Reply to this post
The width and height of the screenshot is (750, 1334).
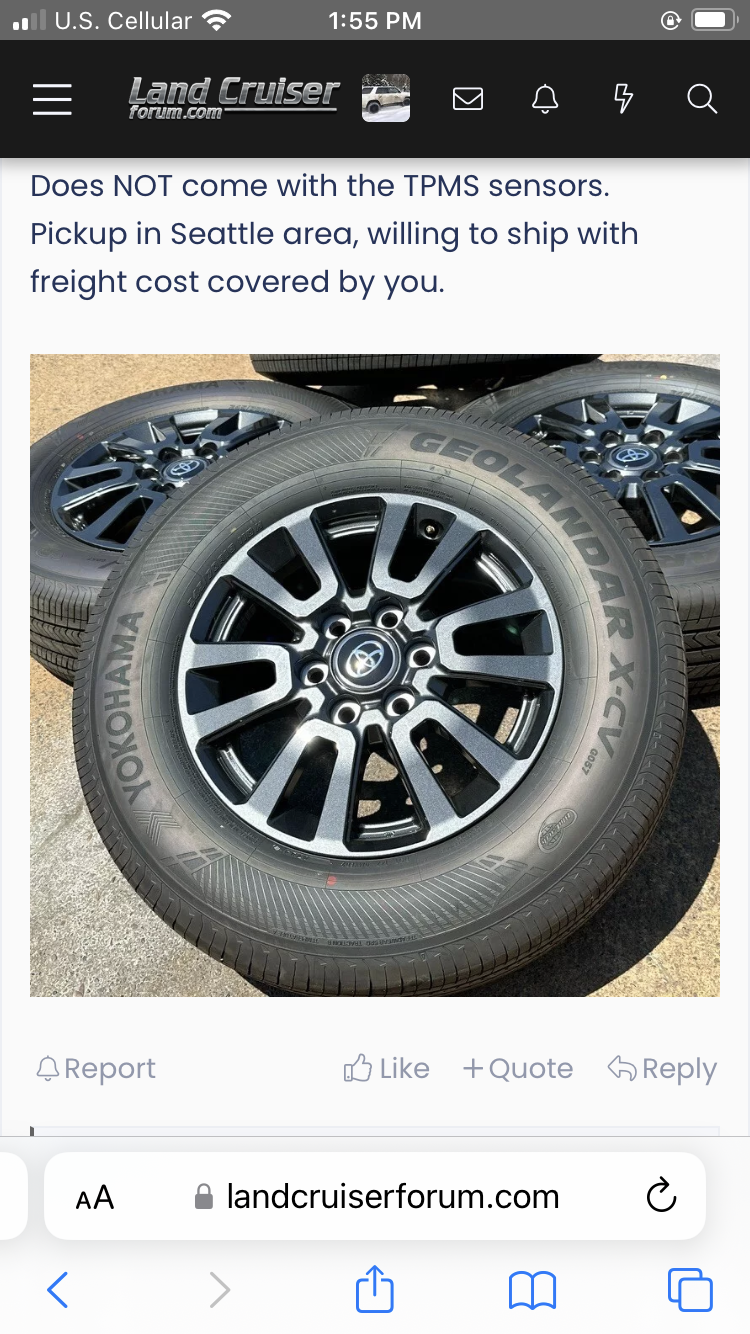point(662,1069)
